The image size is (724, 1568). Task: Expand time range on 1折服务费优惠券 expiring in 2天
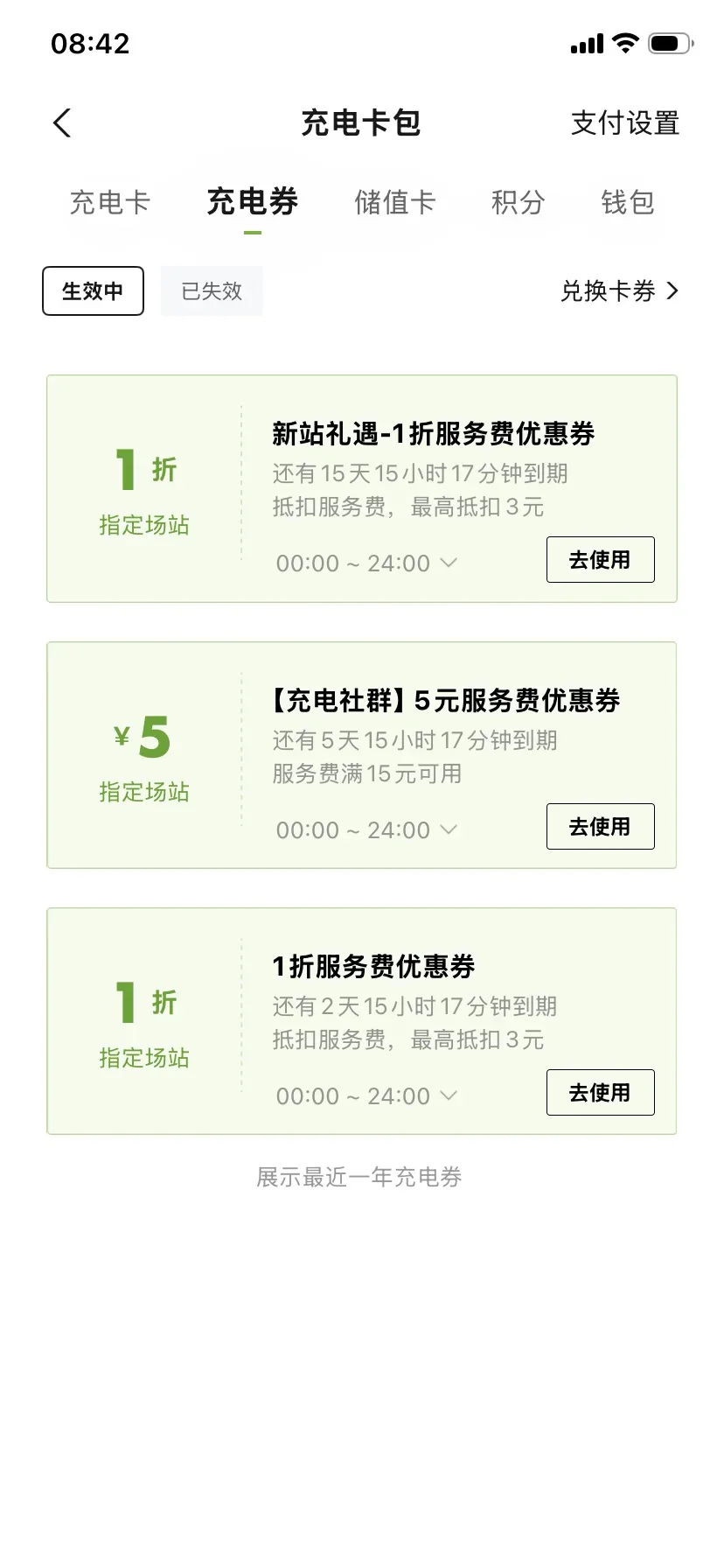click(366, 1096)
